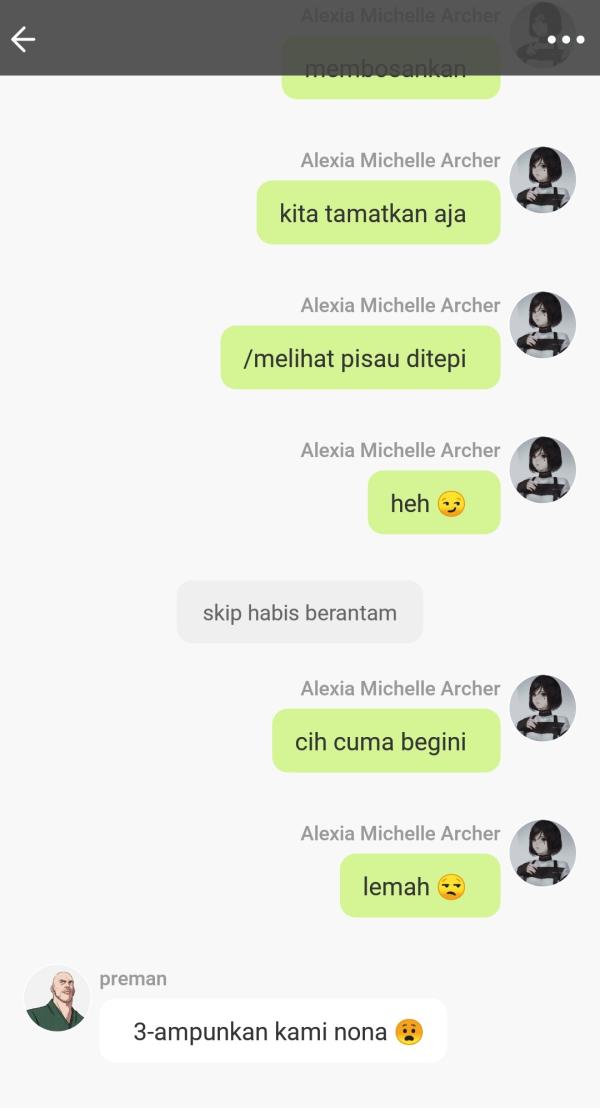Tap Alexia's avatar beside 'lemah' message

click(542, 853)
